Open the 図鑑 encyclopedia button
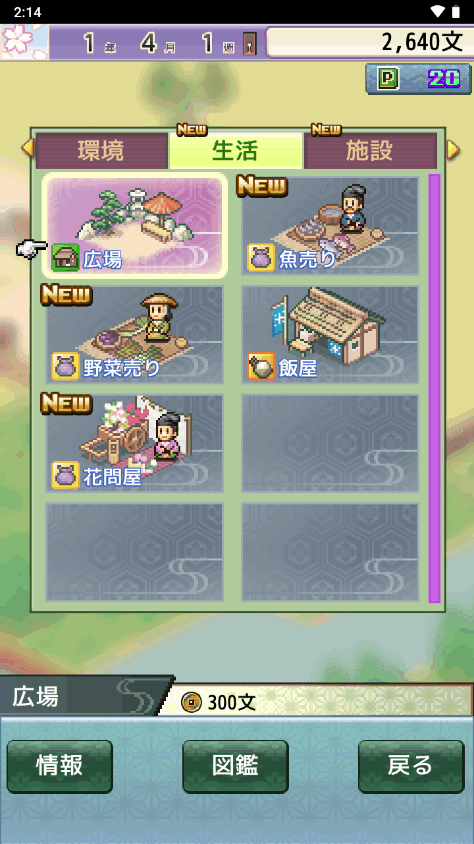Viewport: 474px width, 844px height. click(x=236, y=766)
